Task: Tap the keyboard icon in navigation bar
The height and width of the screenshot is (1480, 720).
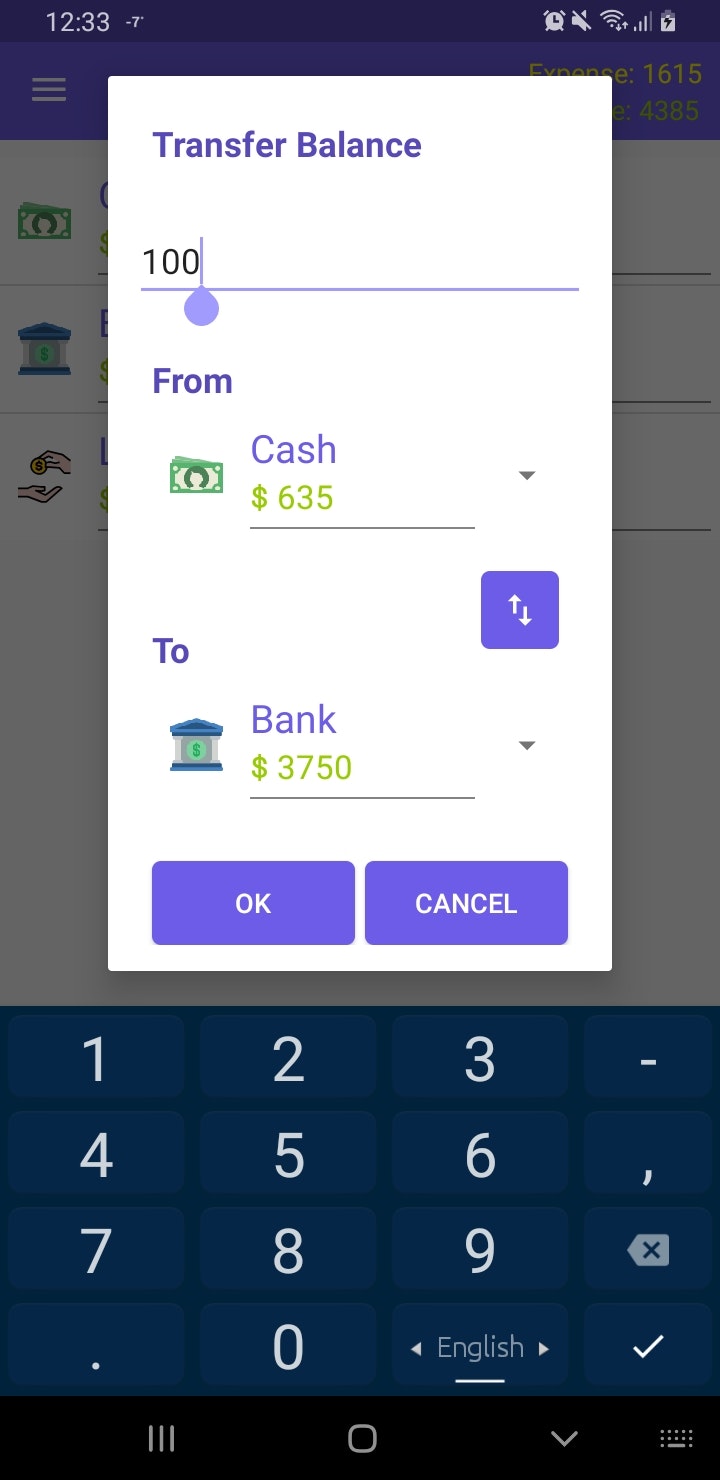Action: coord(676,1438)
